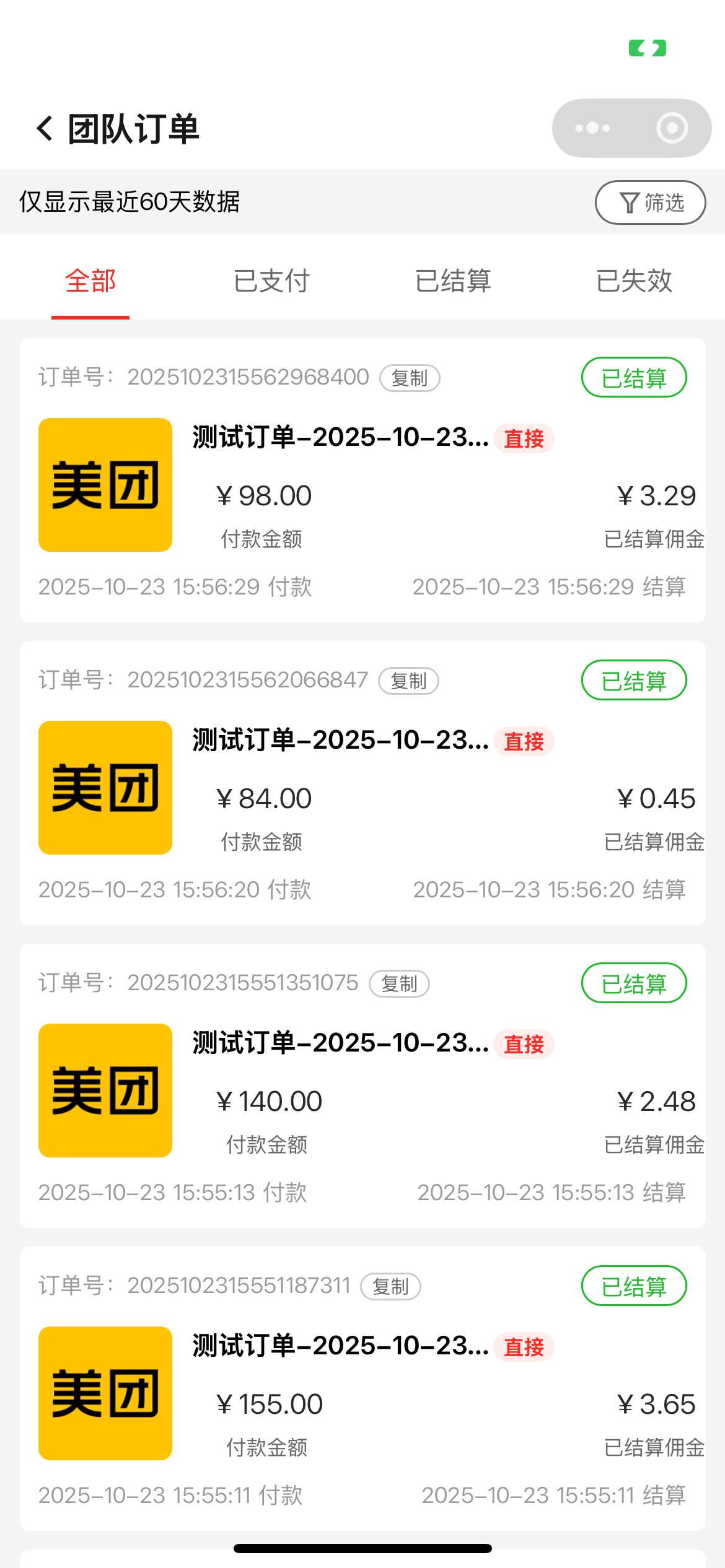The width and height of the screenshot is (725, 1568).
Task: Go back from 团队订单 page
Action: point(45,129)
